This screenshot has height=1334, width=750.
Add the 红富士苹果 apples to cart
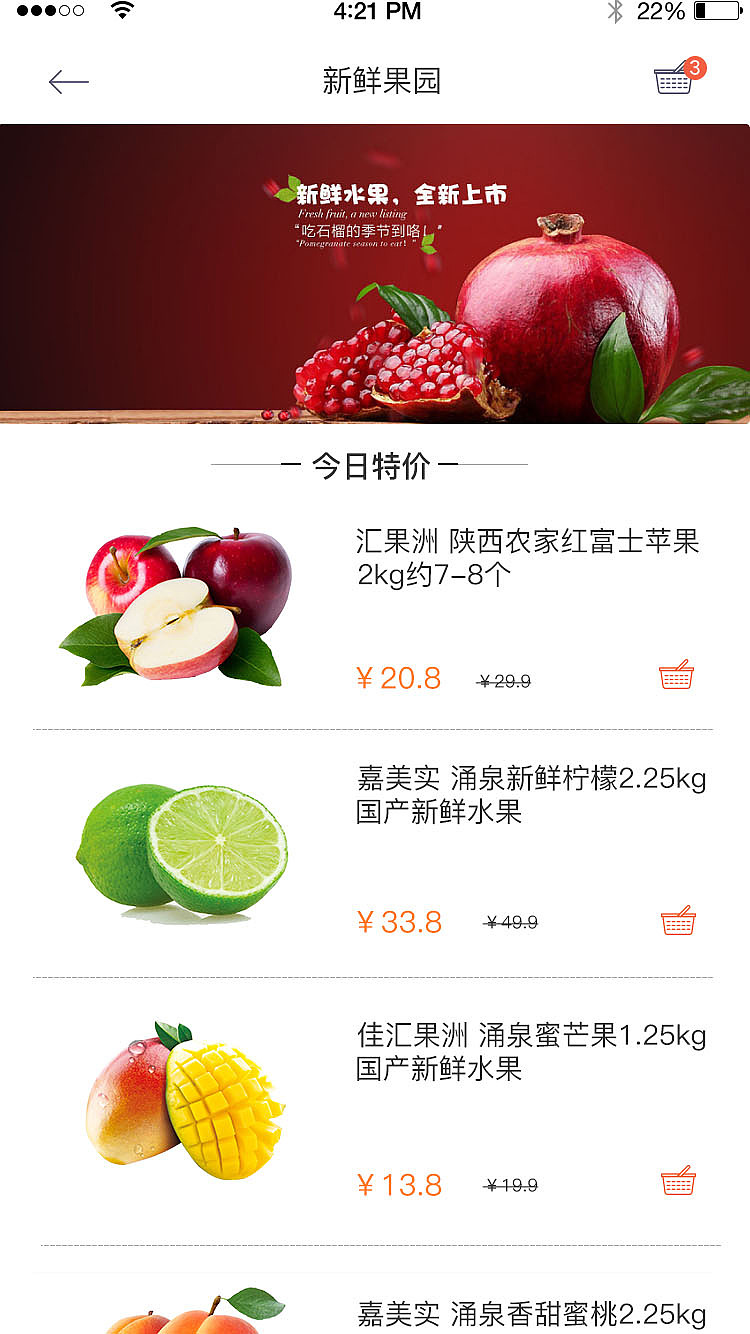point(676,676)
